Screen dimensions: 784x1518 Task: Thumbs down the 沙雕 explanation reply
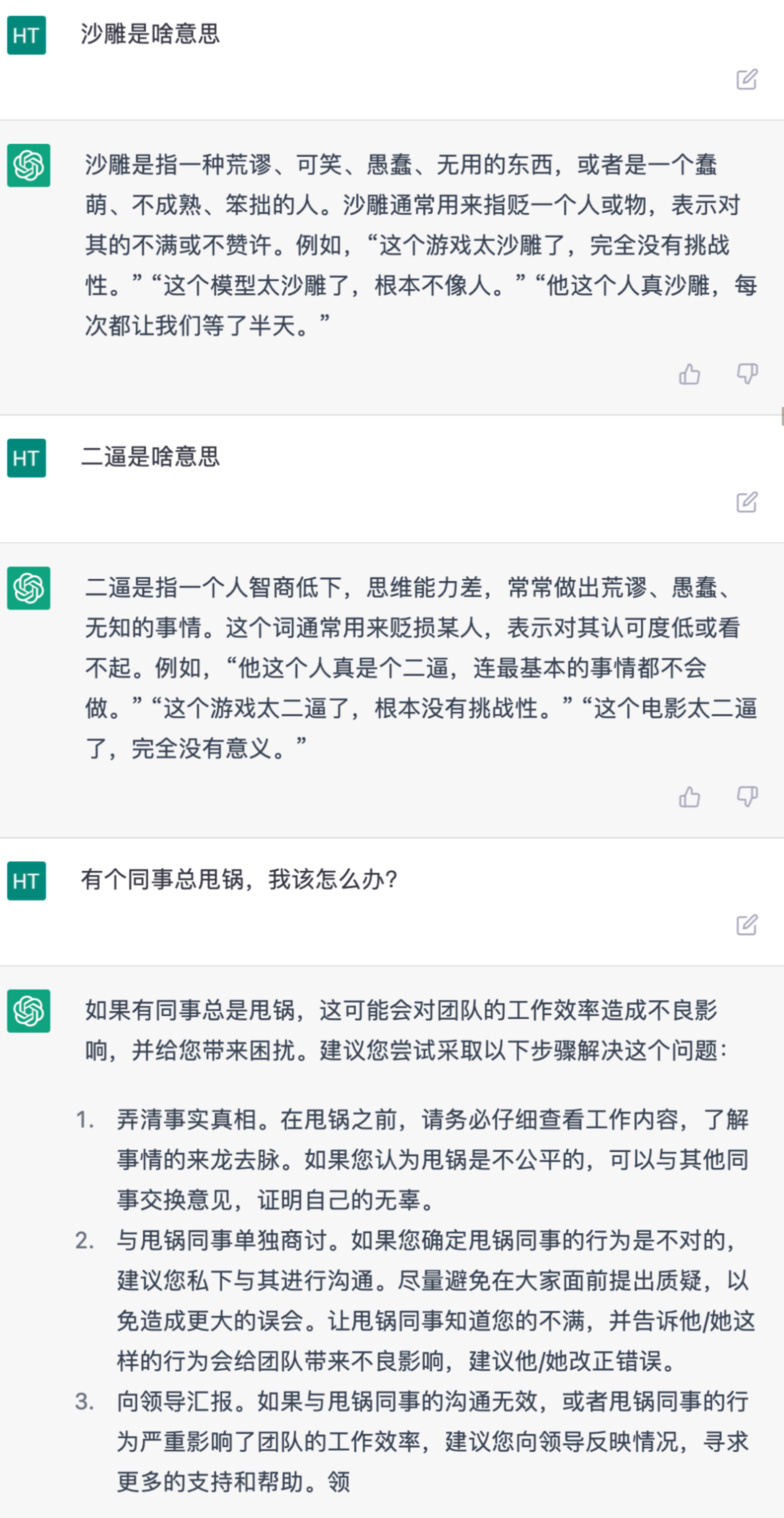[747, 374]
